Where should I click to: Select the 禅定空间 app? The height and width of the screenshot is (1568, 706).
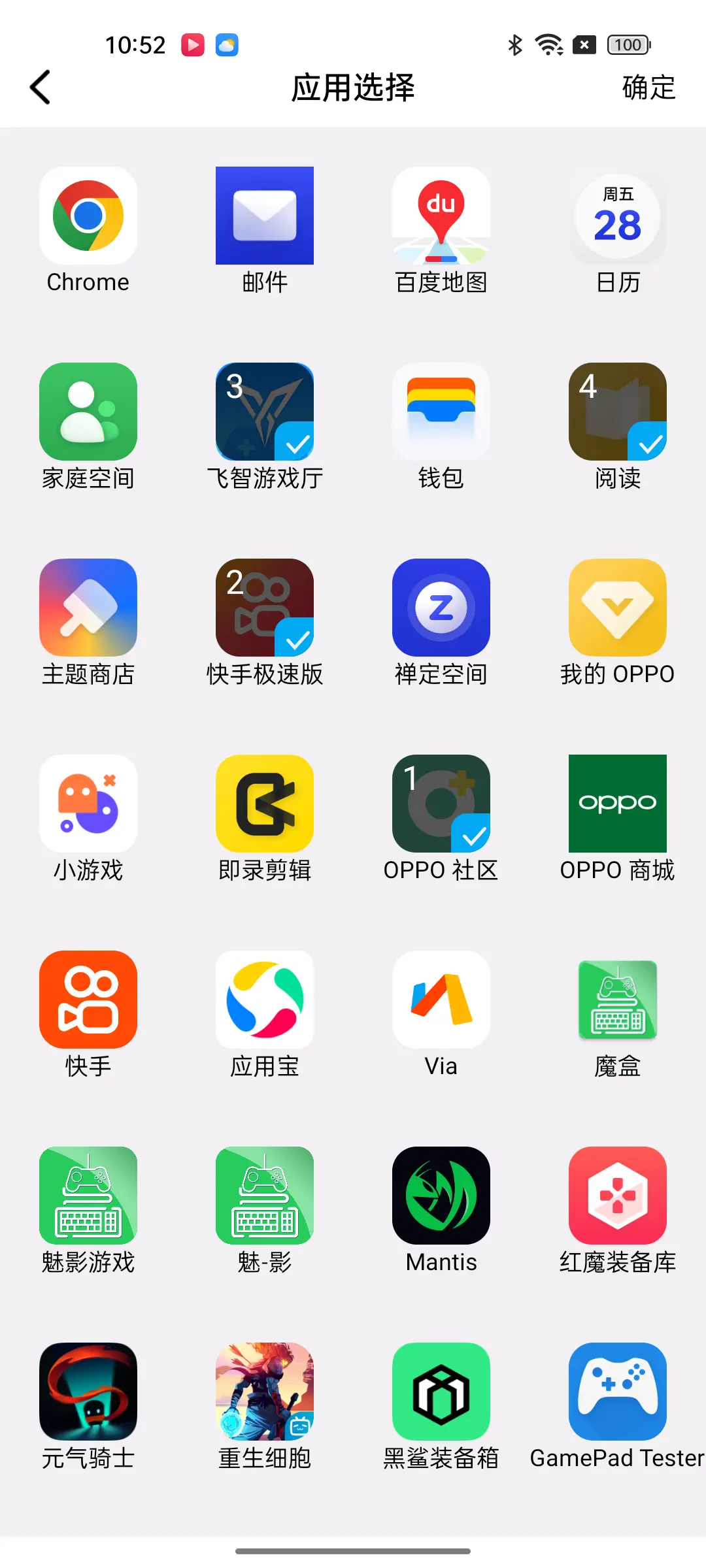[441, 608]
